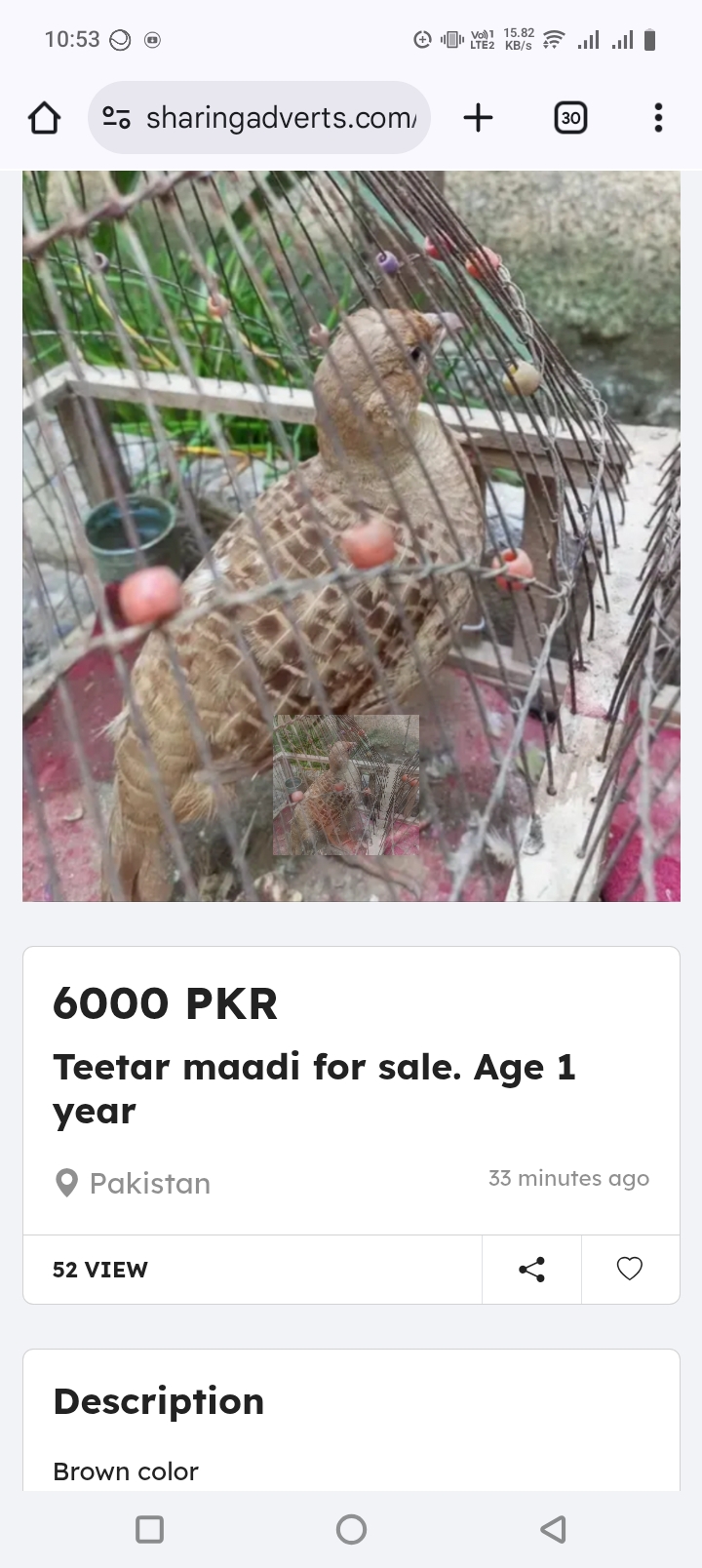This screenshot has width=702, height=1568.
Task: View the 30 open tabs
Action: 570,118
